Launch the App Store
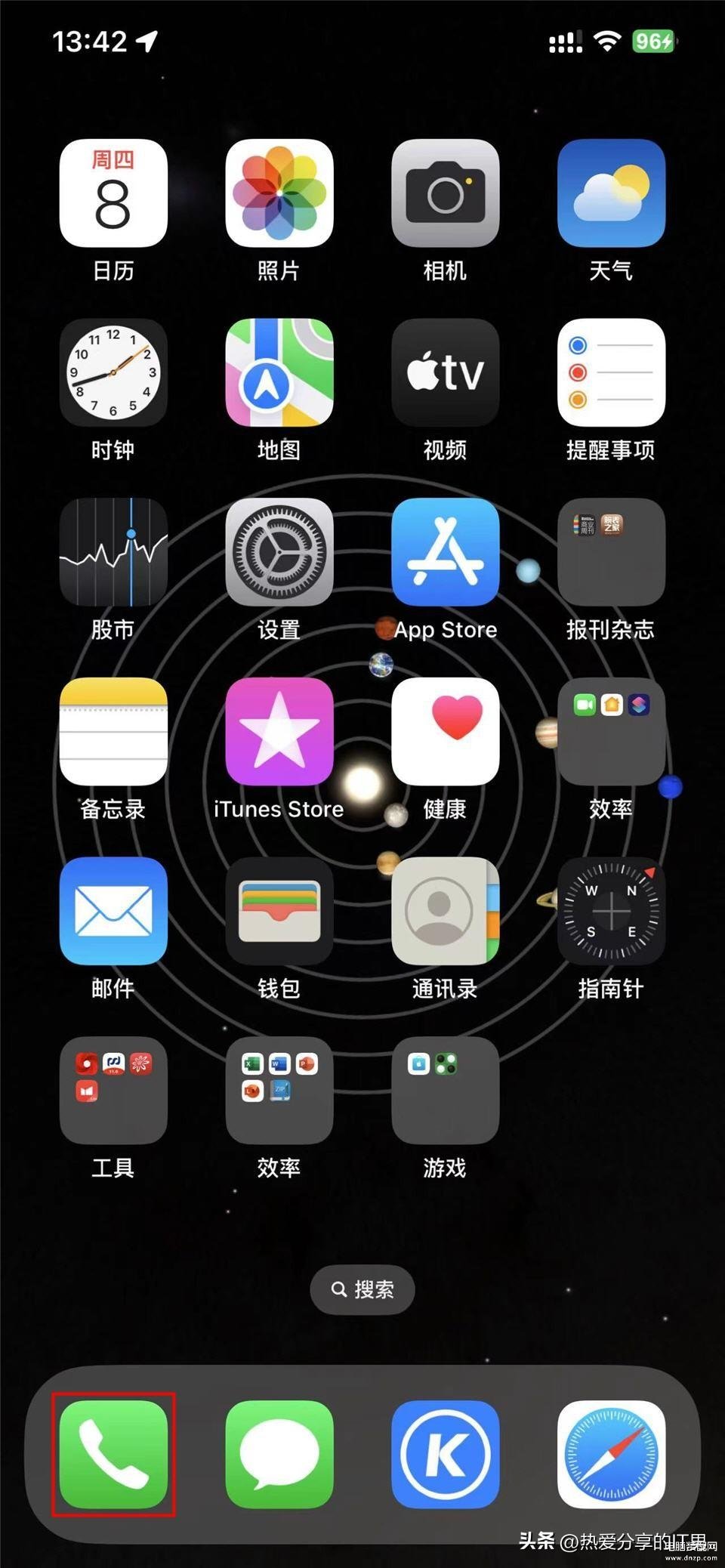The height and width of the screenshot is (1568, 725). [x=446, y=552]
